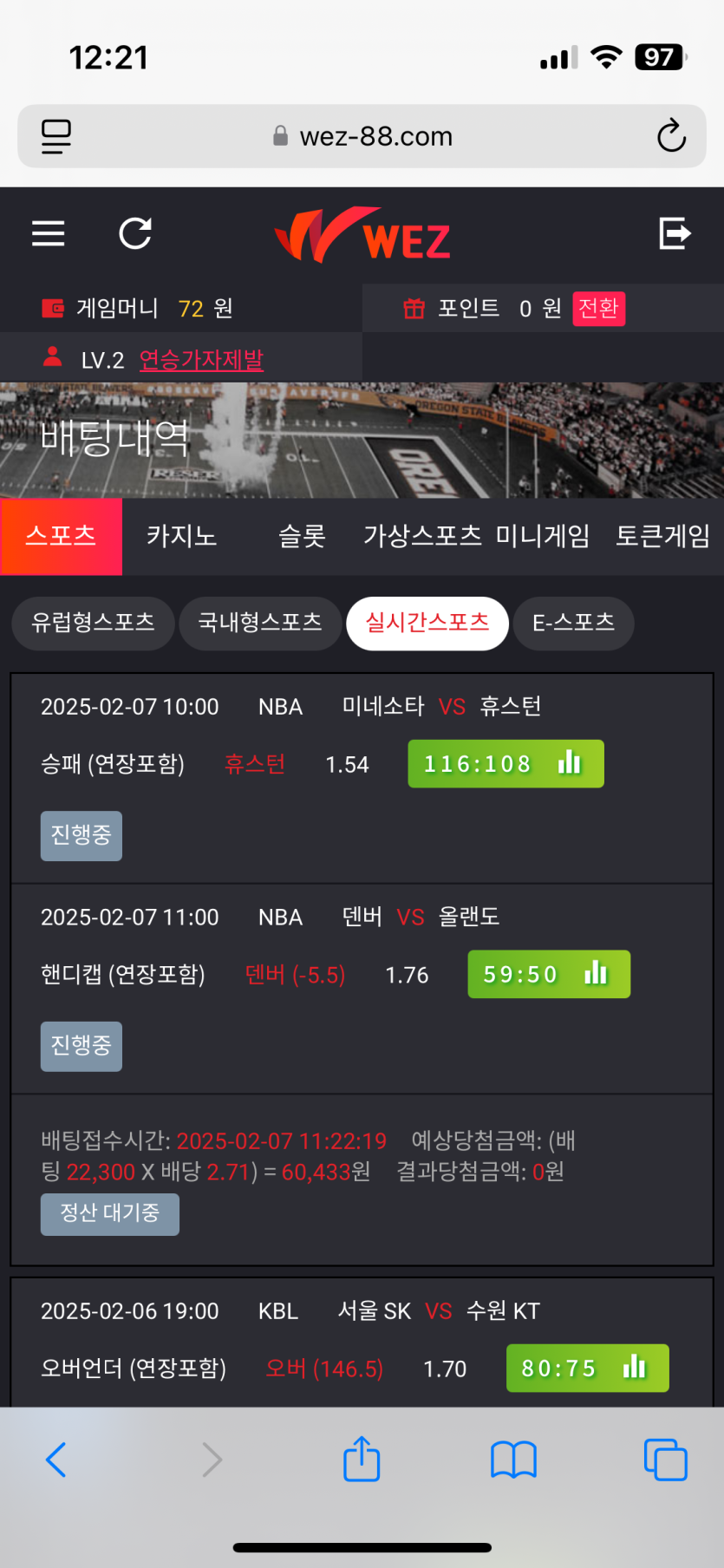Open the 가상스포츠 tab
This screenshot has width=724, height=1568.
point(422,536)
